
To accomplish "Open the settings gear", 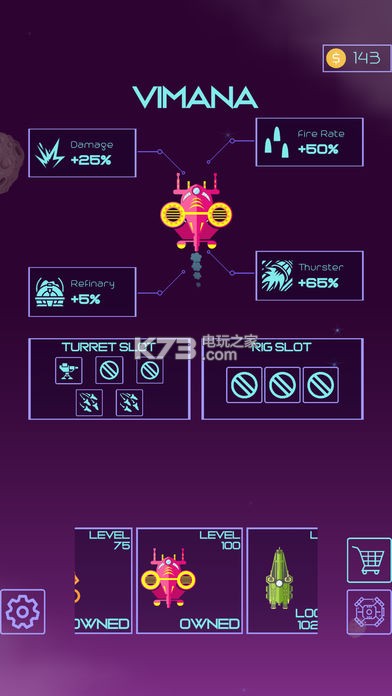I will tap(23, 611).
